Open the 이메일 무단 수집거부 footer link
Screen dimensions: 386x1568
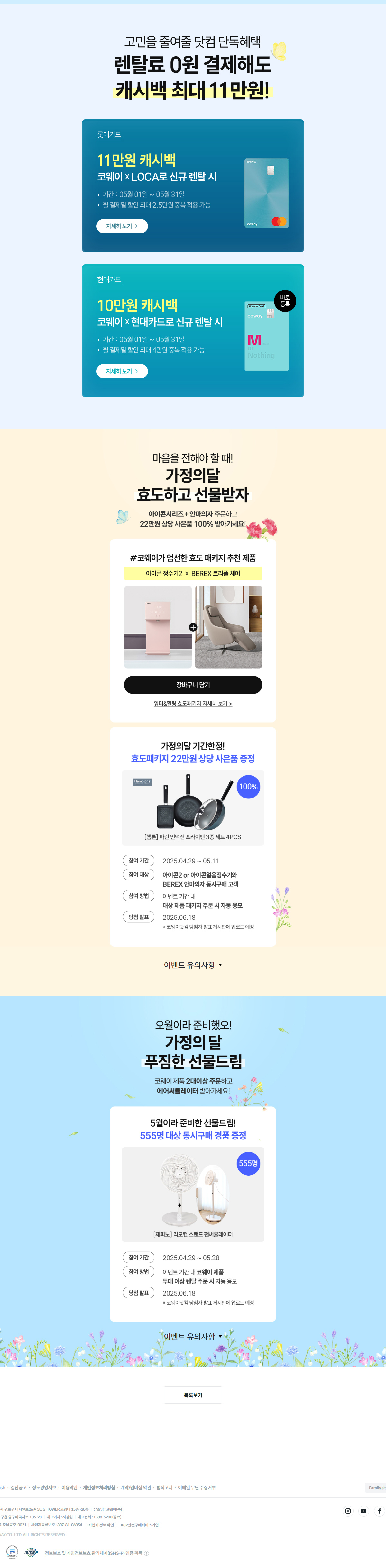(x=197, y=1487)
